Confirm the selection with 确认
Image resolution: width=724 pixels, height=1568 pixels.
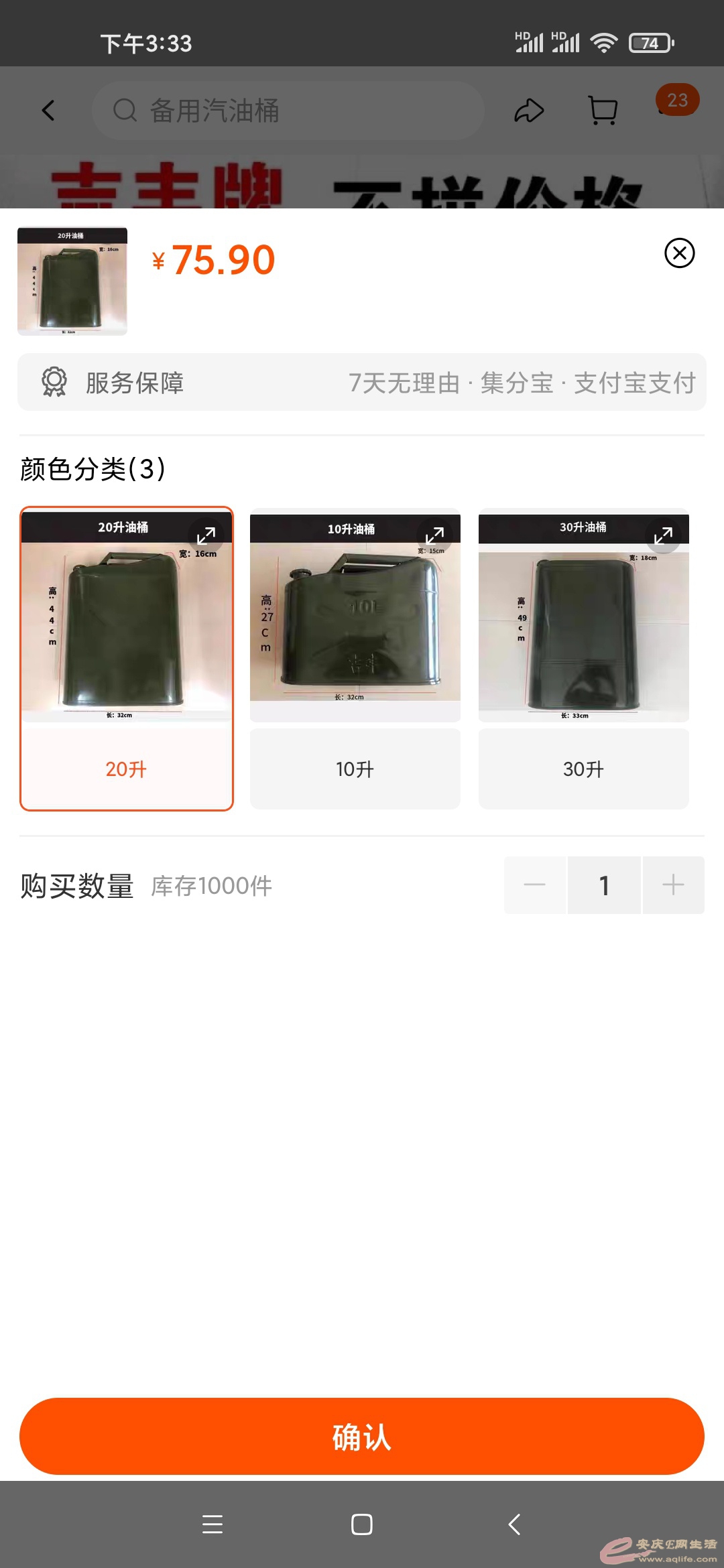(362, 1436)
